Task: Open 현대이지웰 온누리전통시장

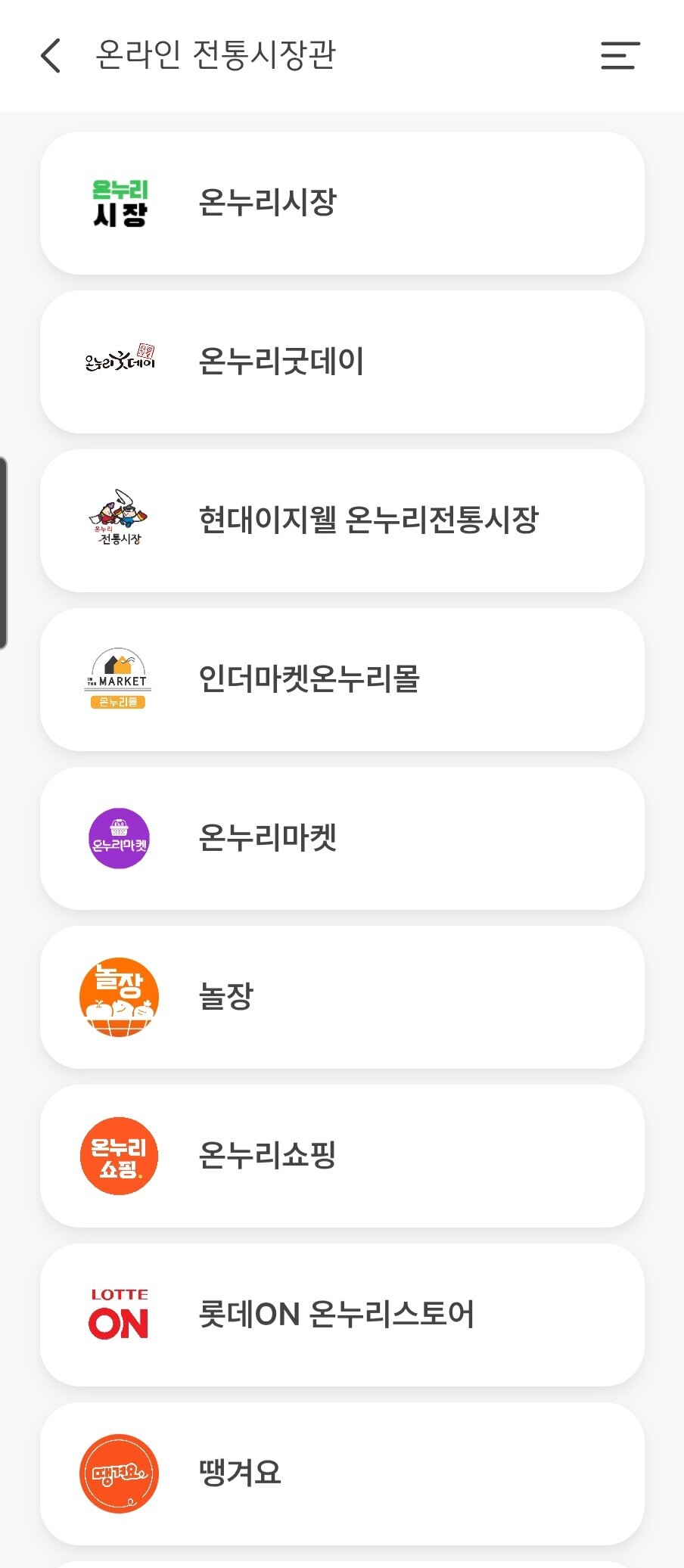Action: click(x=342, y=520)
